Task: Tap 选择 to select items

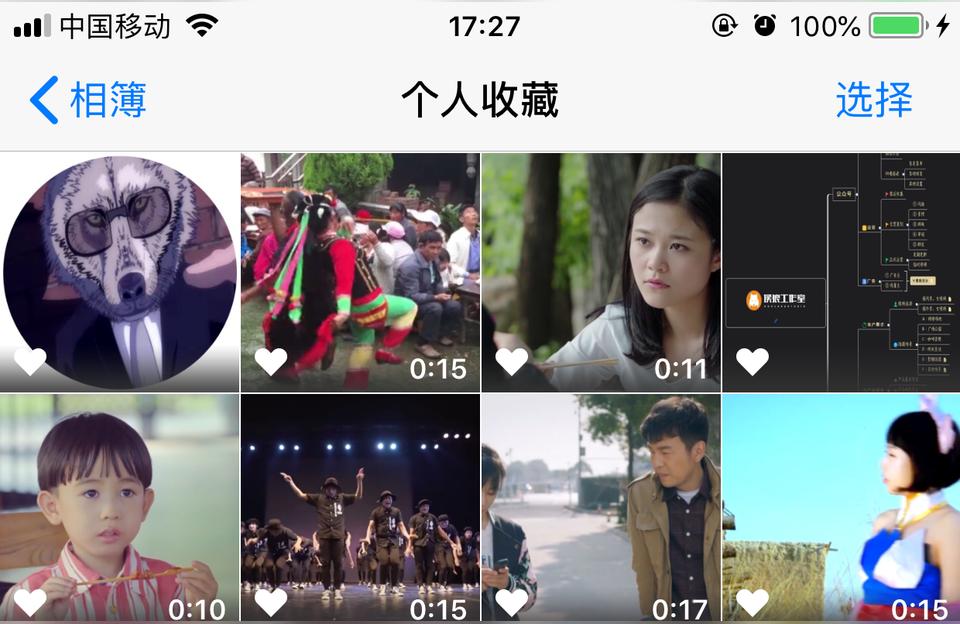Action: click(x=873, y=100)
